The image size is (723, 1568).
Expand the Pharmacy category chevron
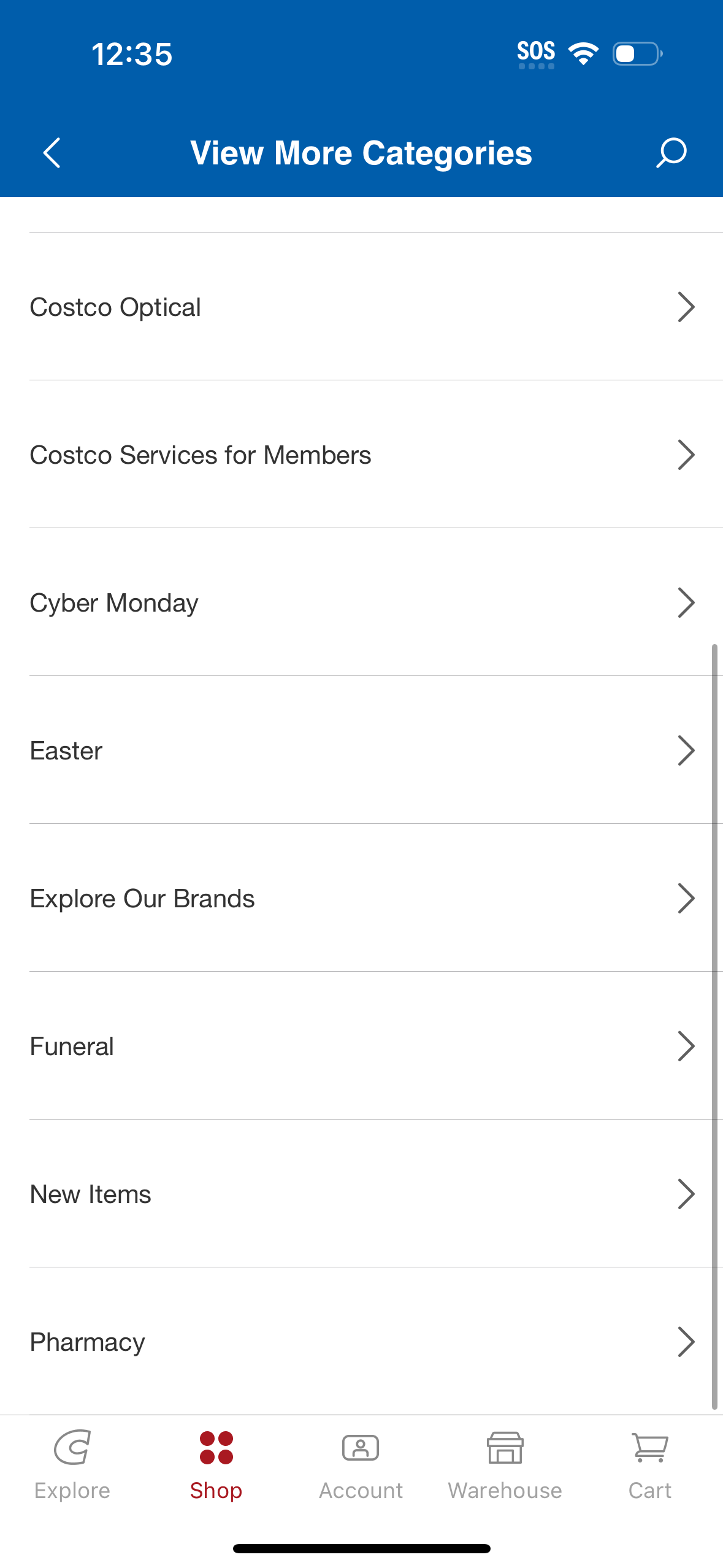coord(686,1342)
